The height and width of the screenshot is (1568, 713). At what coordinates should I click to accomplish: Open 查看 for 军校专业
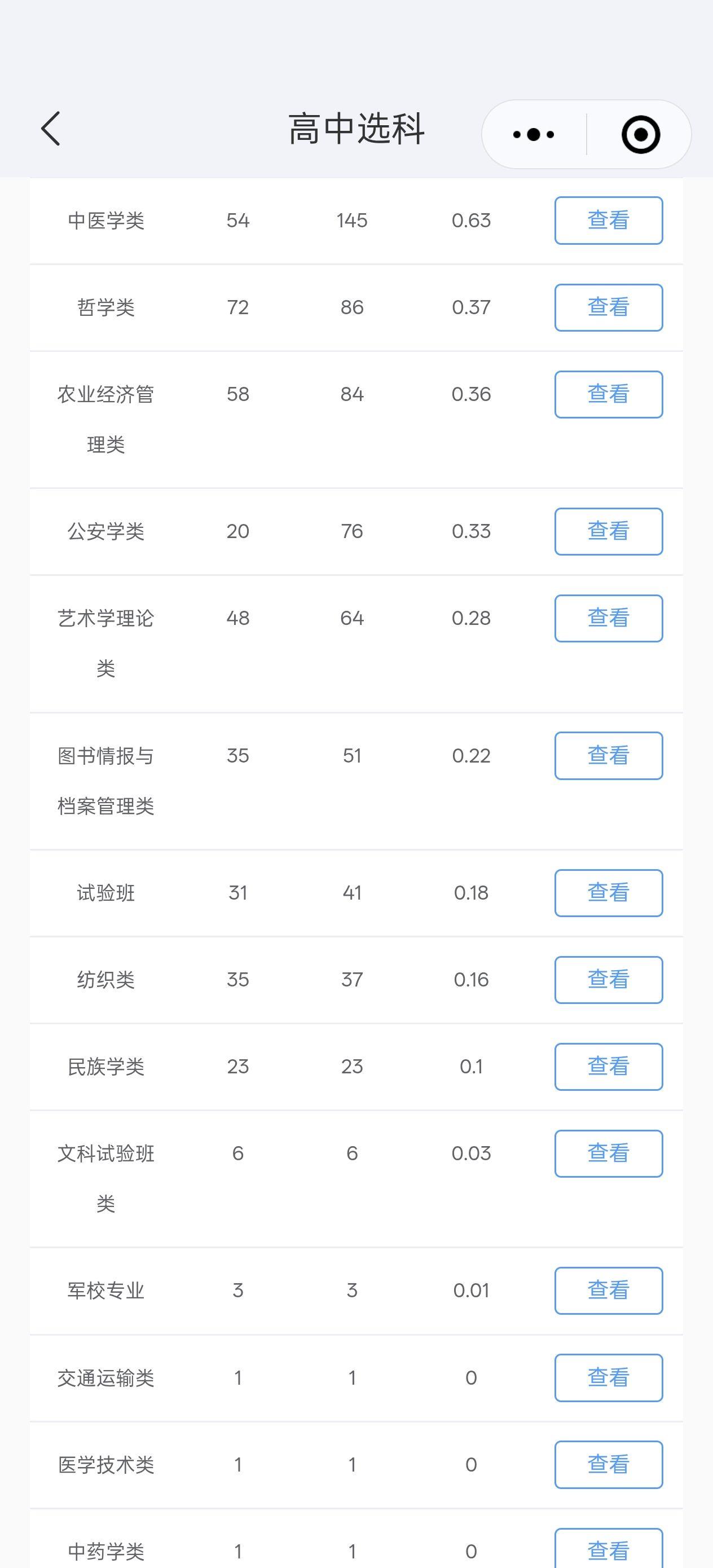[x=608, y=1290]
